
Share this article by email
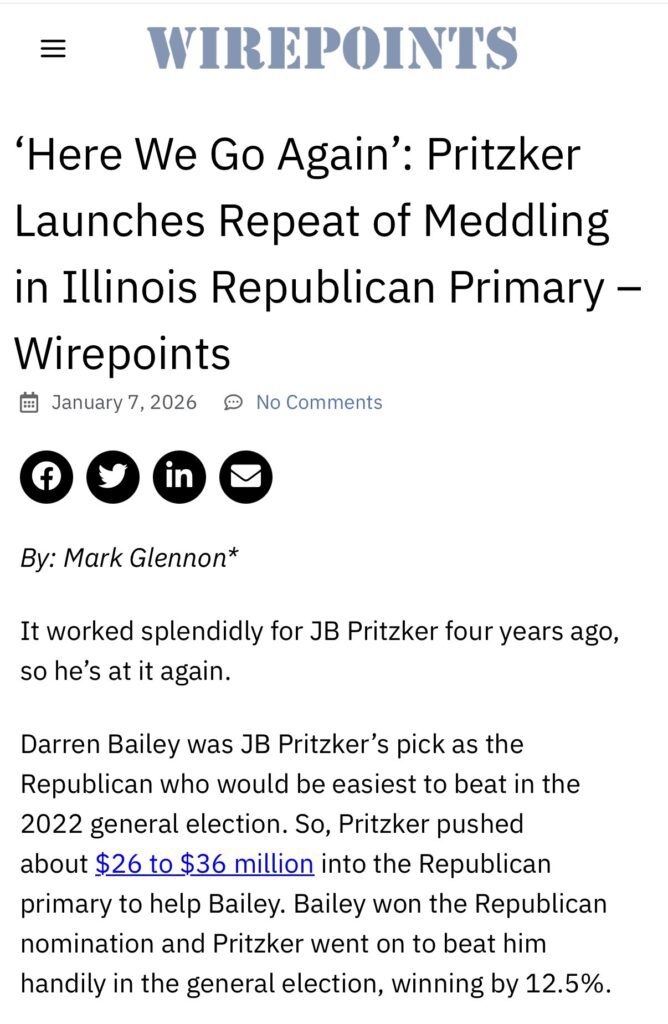click(x=245, y=477)
